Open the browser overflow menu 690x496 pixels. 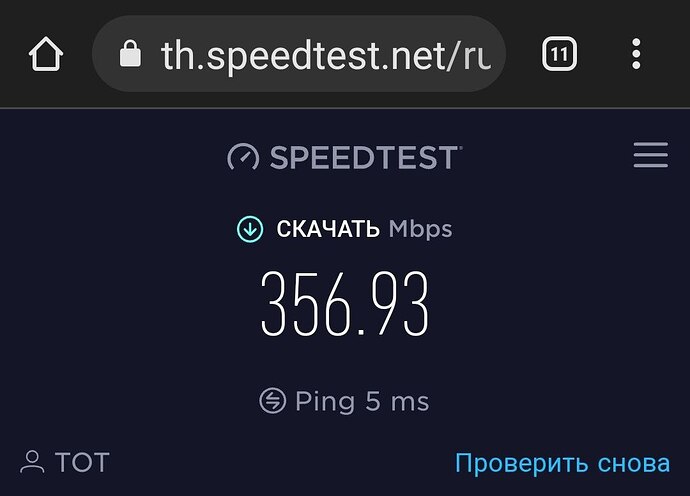coord(636,54)
